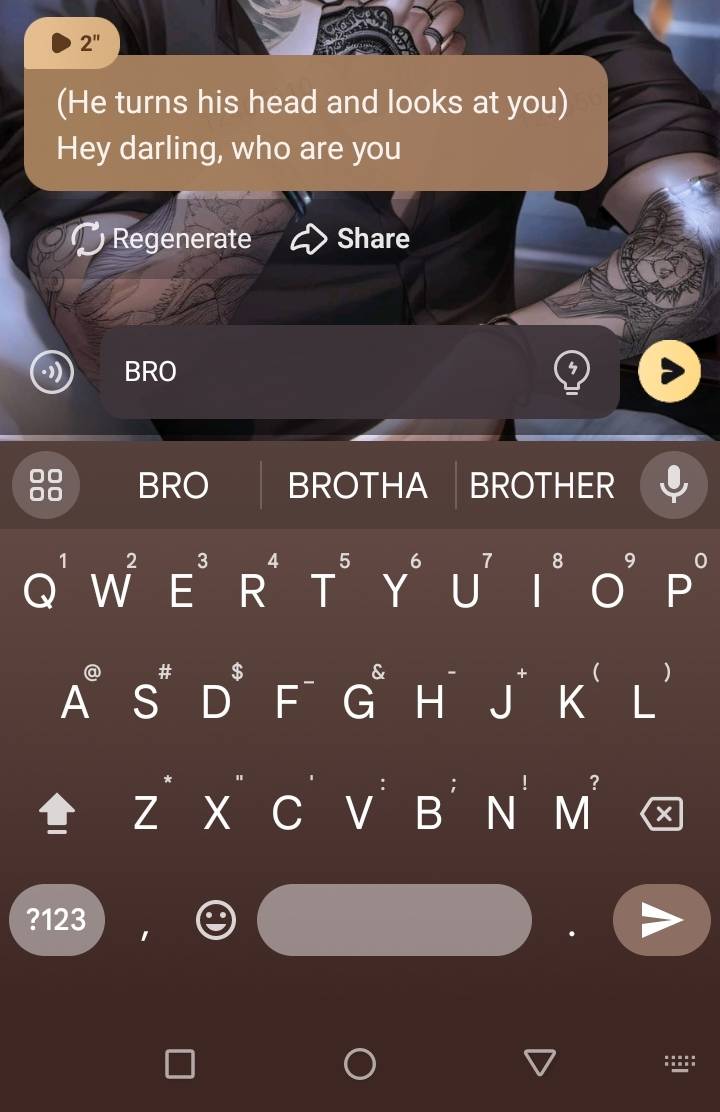Switch to the ?123 symbols keyboard
This screenshot has height=1112, width=720.
coord(56,920)
